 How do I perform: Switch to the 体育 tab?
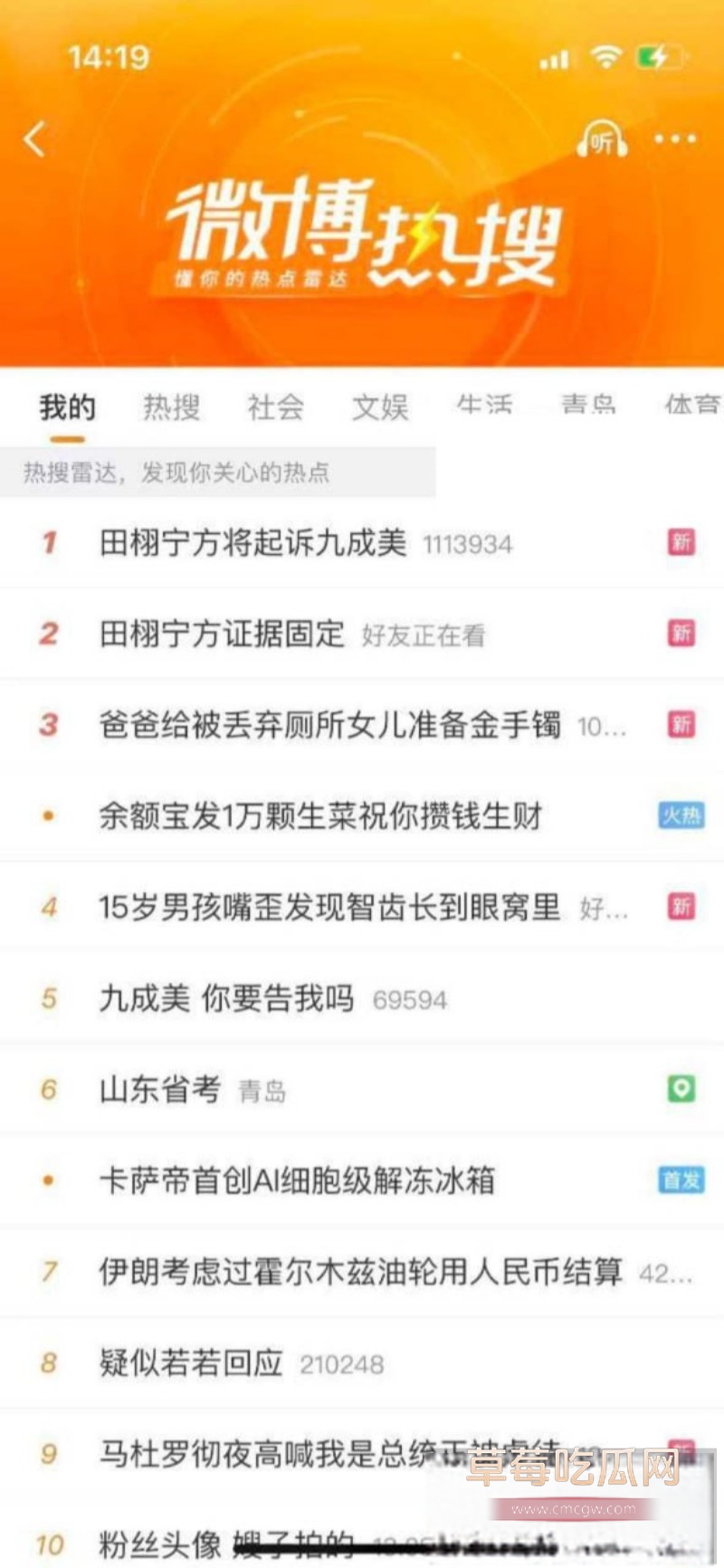pyautogui.click(x=692, y=409)
